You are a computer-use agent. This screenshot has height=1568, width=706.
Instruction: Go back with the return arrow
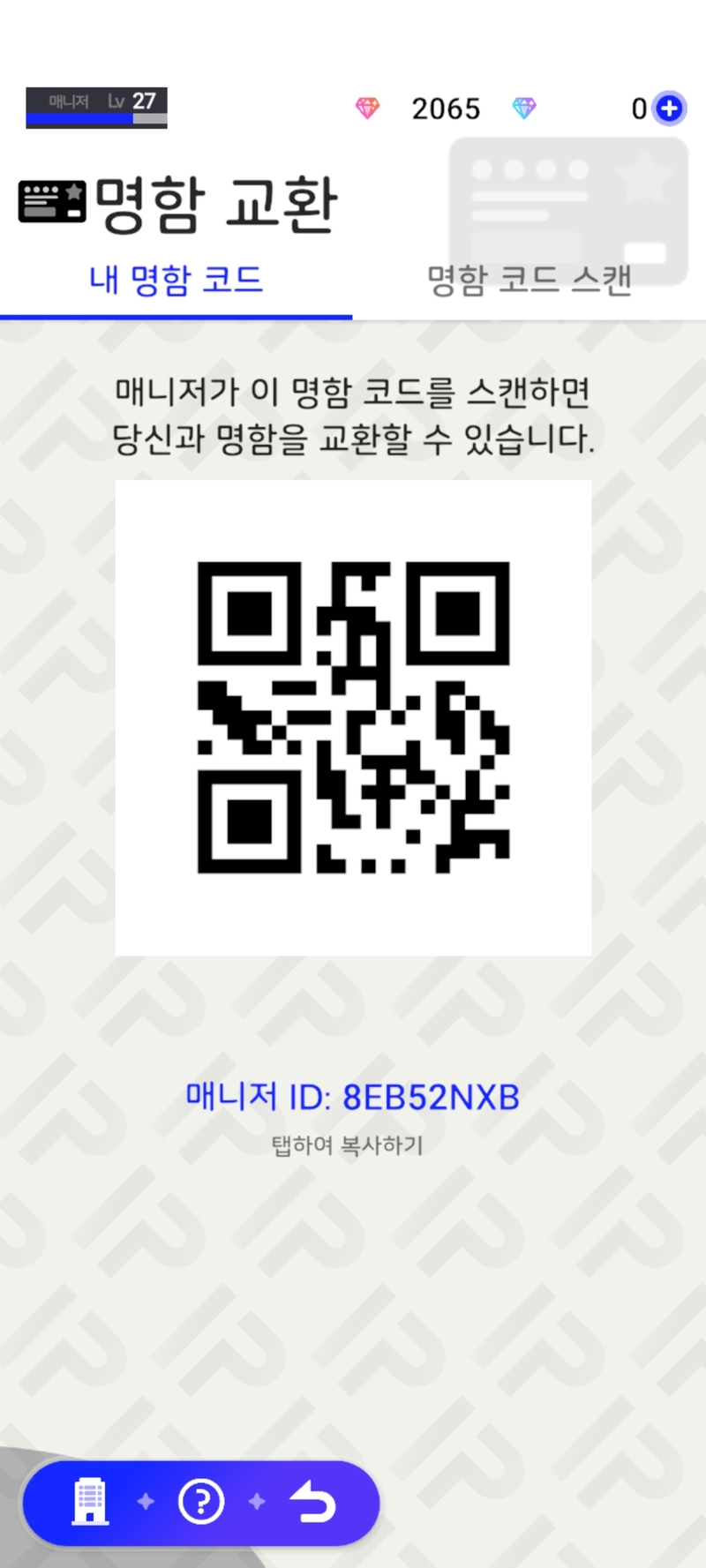click(x=313, y=1501)
